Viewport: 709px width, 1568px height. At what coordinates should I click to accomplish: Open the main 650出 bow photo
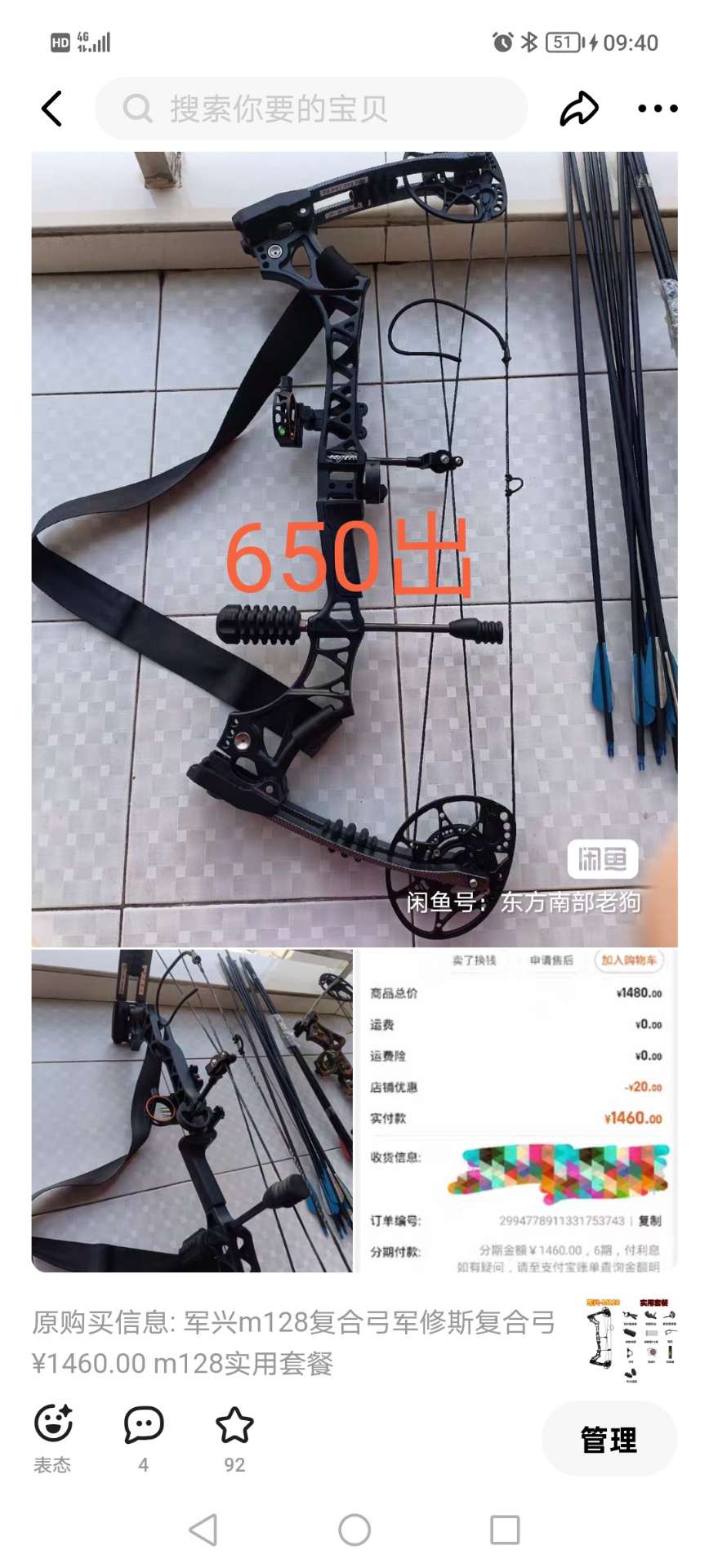[x=354, y=549]
